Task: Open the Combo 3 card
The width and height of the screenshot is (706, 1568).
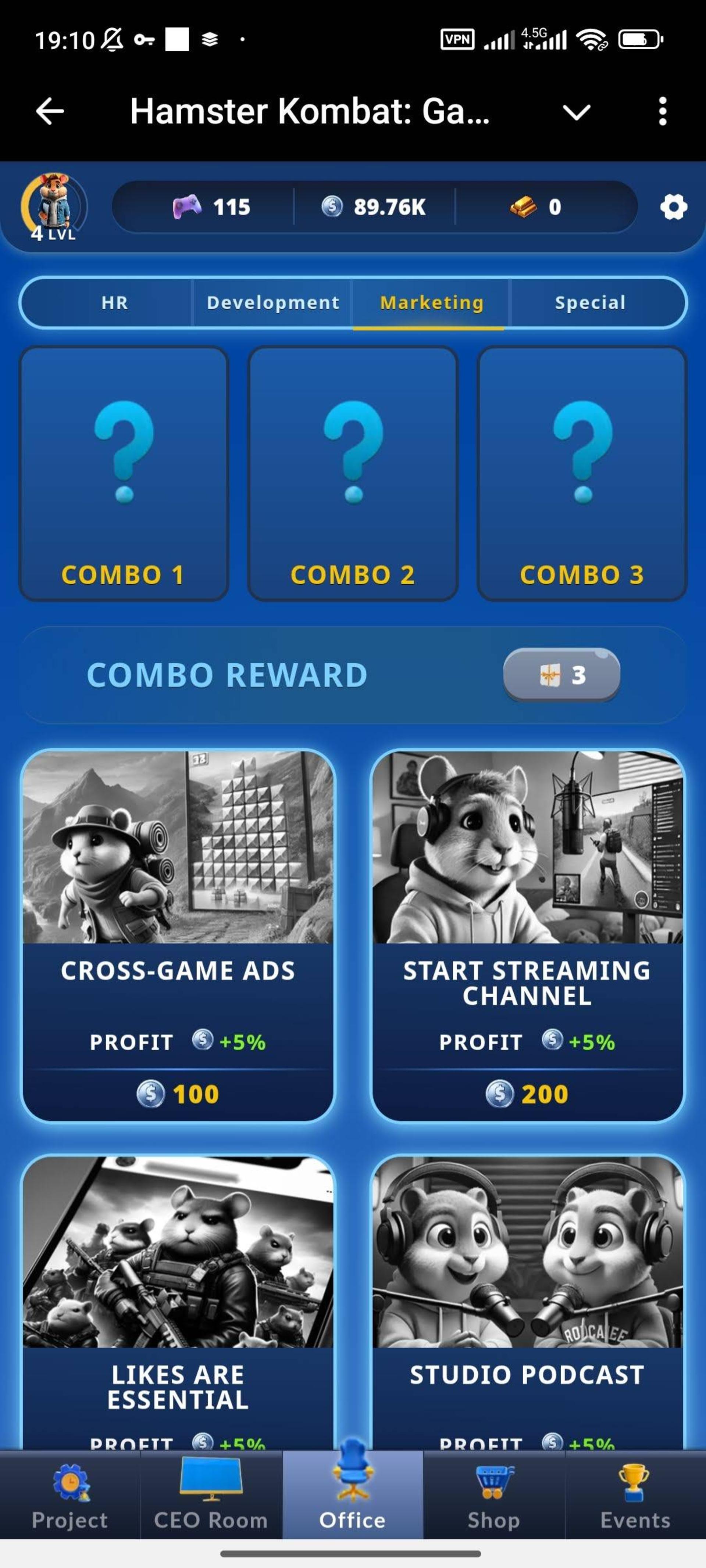Action: pos(582,474)
